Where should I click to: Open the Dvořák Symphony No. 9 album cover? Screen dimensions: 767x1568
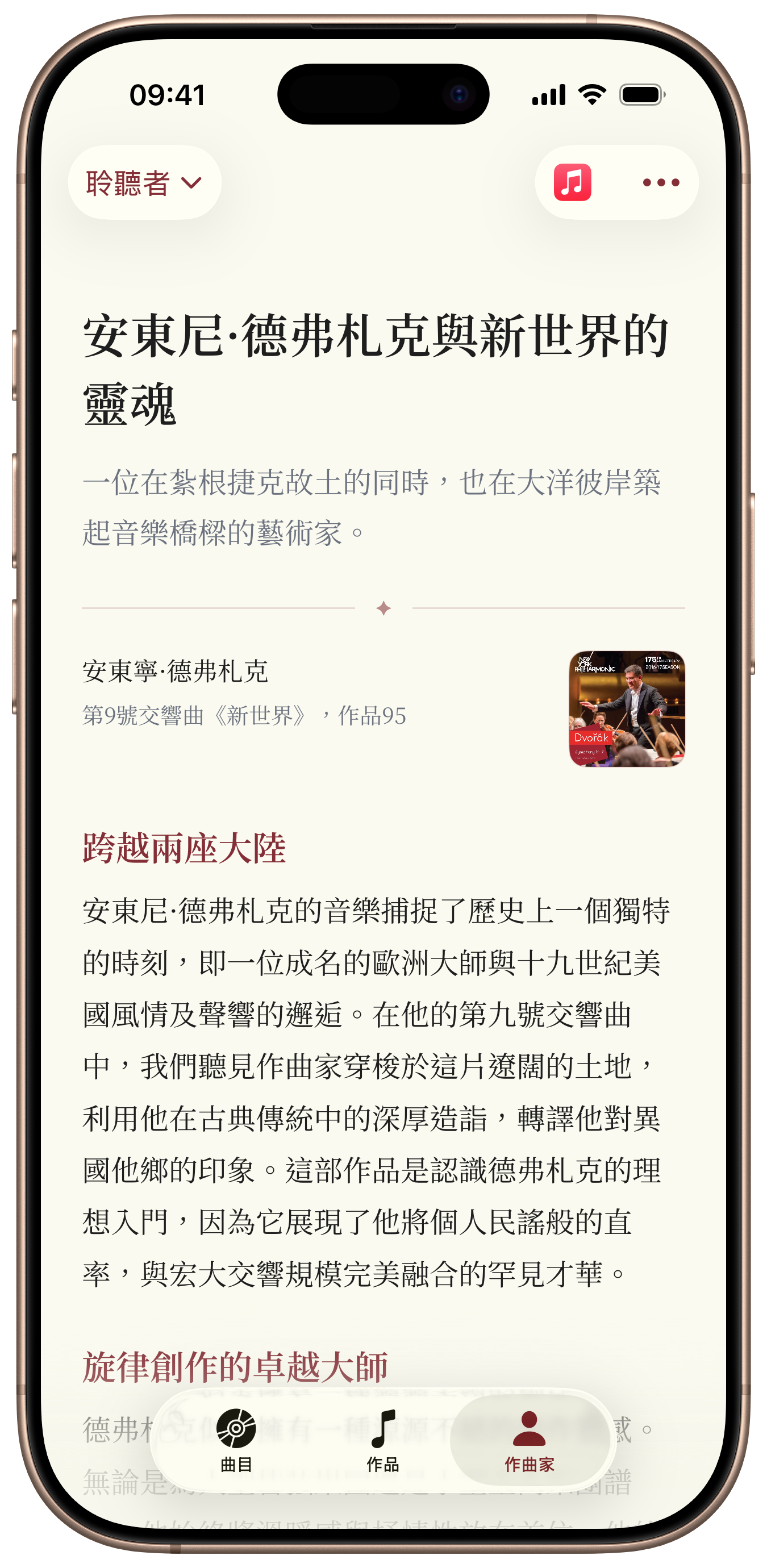click(x=627, y=708)
